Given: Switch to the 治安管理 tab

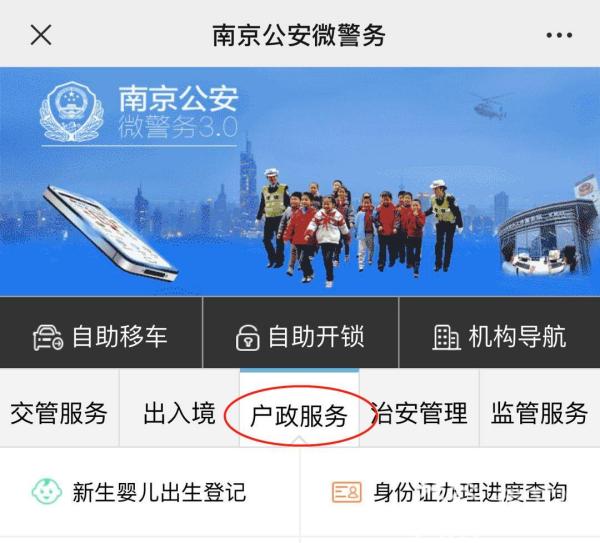Looking at the screenshot, I should click(x=419, y=413).
